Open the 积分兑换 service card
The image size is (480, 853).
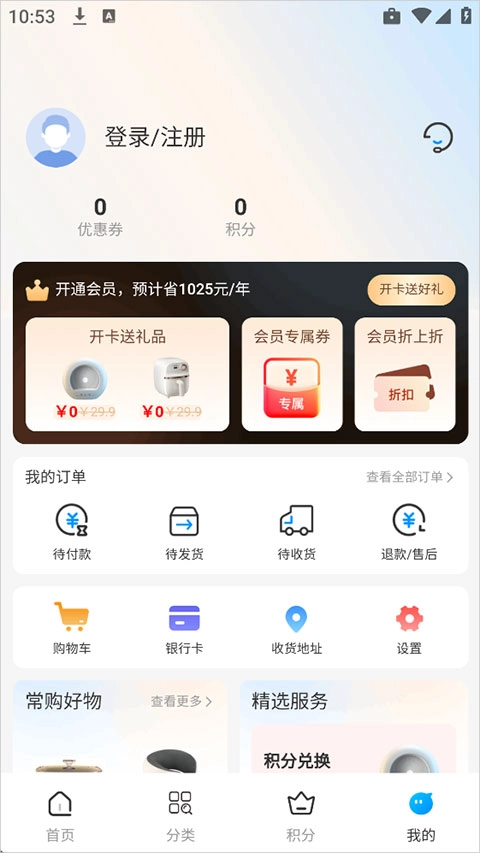[x=354, y=749]
